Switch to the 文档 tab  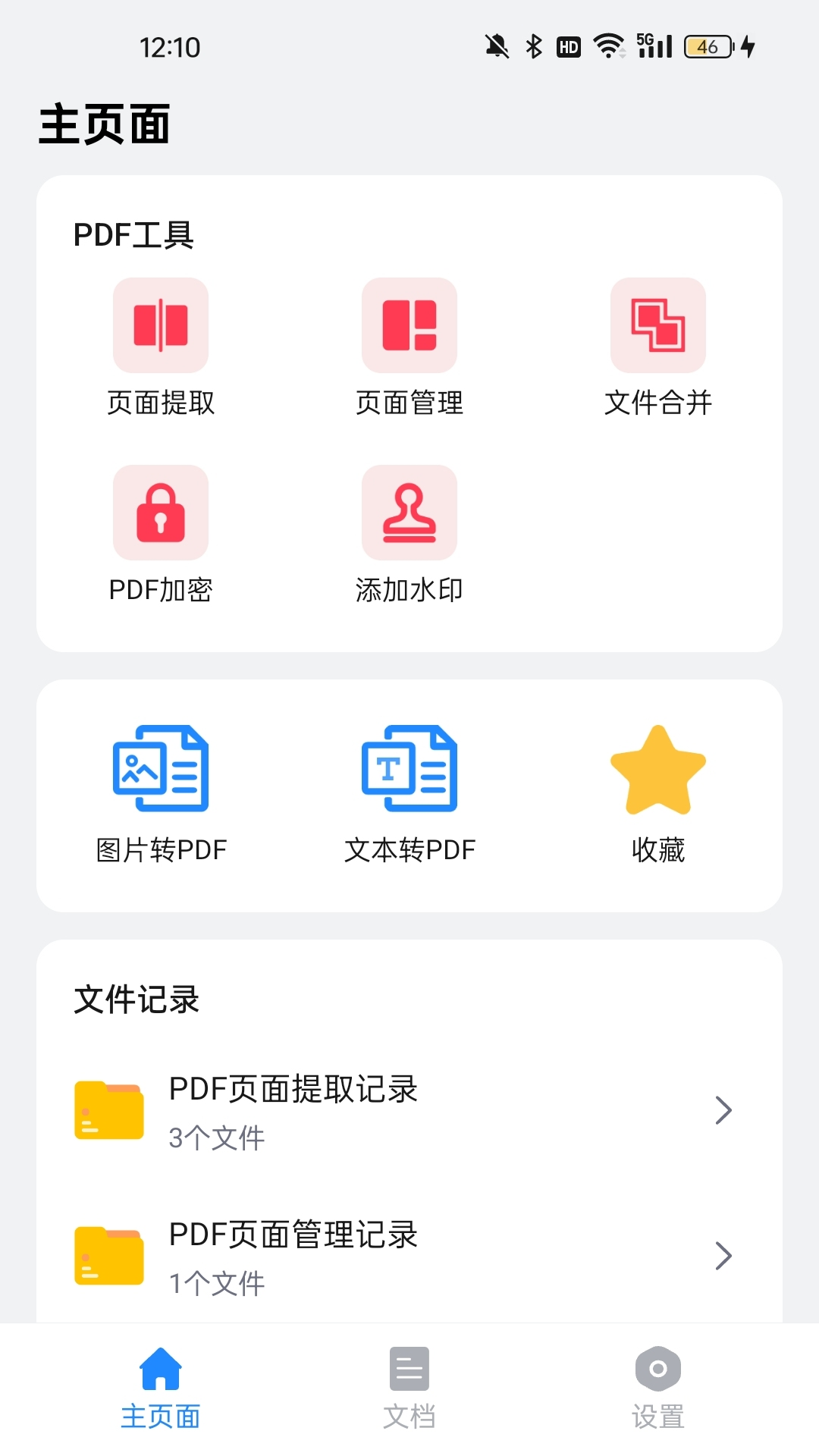(409, 1388)
